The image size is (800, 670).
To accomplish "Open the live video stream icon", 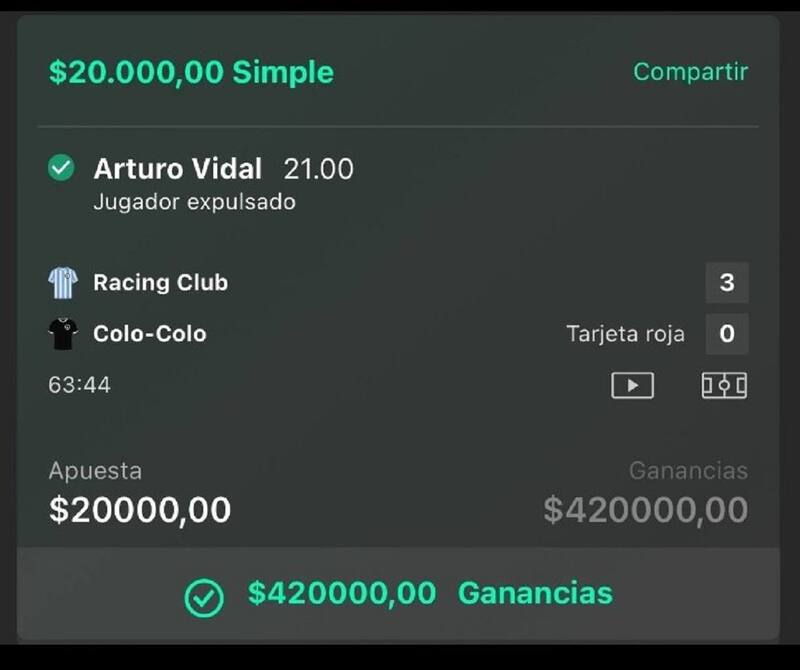I will (632, 386).
